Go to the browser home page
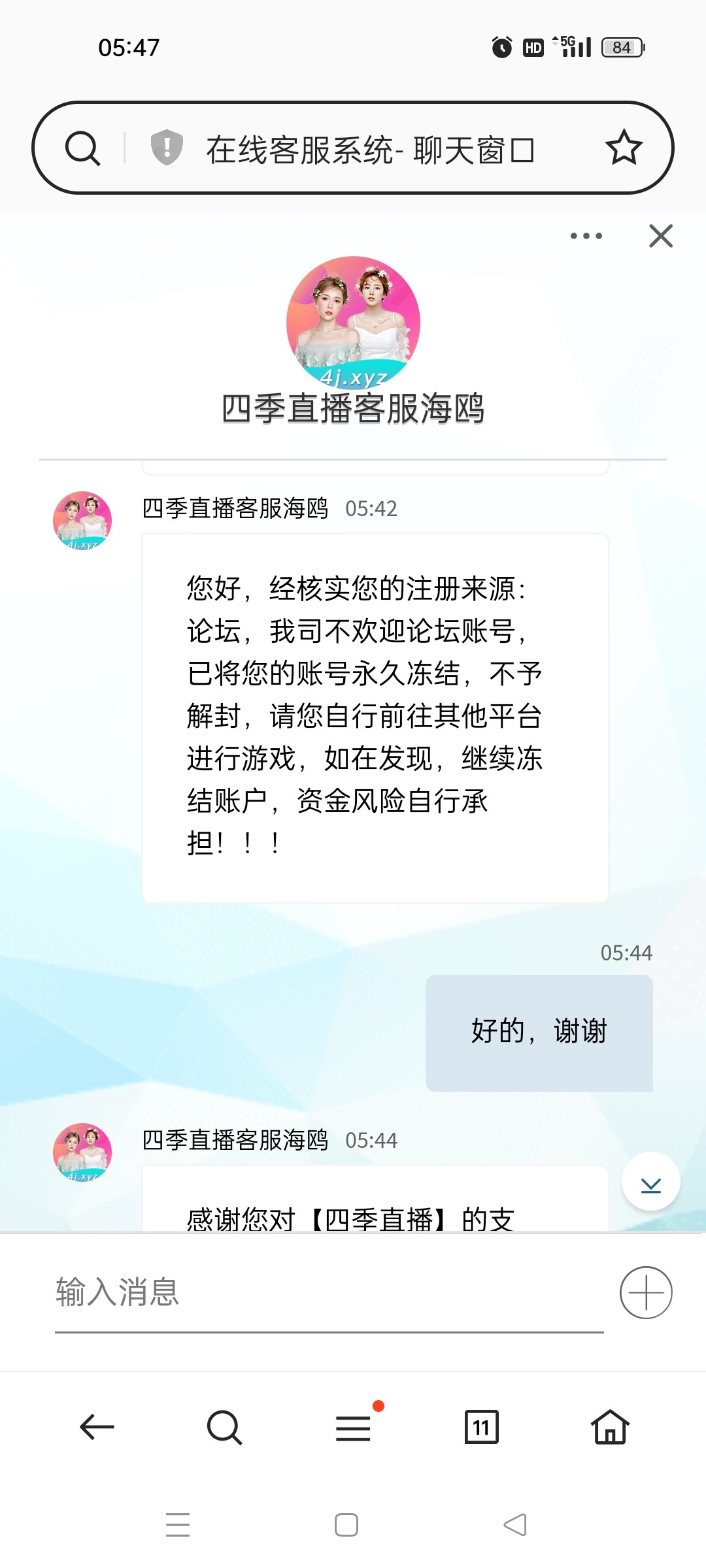The width and height of the screenshot is (706, 1568). [610, 1427]
